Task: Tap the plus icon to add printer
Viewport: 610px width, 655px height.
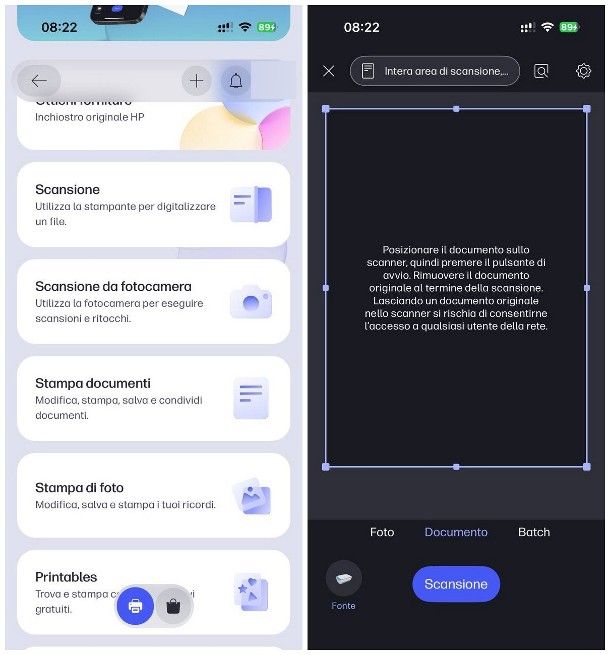Action: click(196, 81)
